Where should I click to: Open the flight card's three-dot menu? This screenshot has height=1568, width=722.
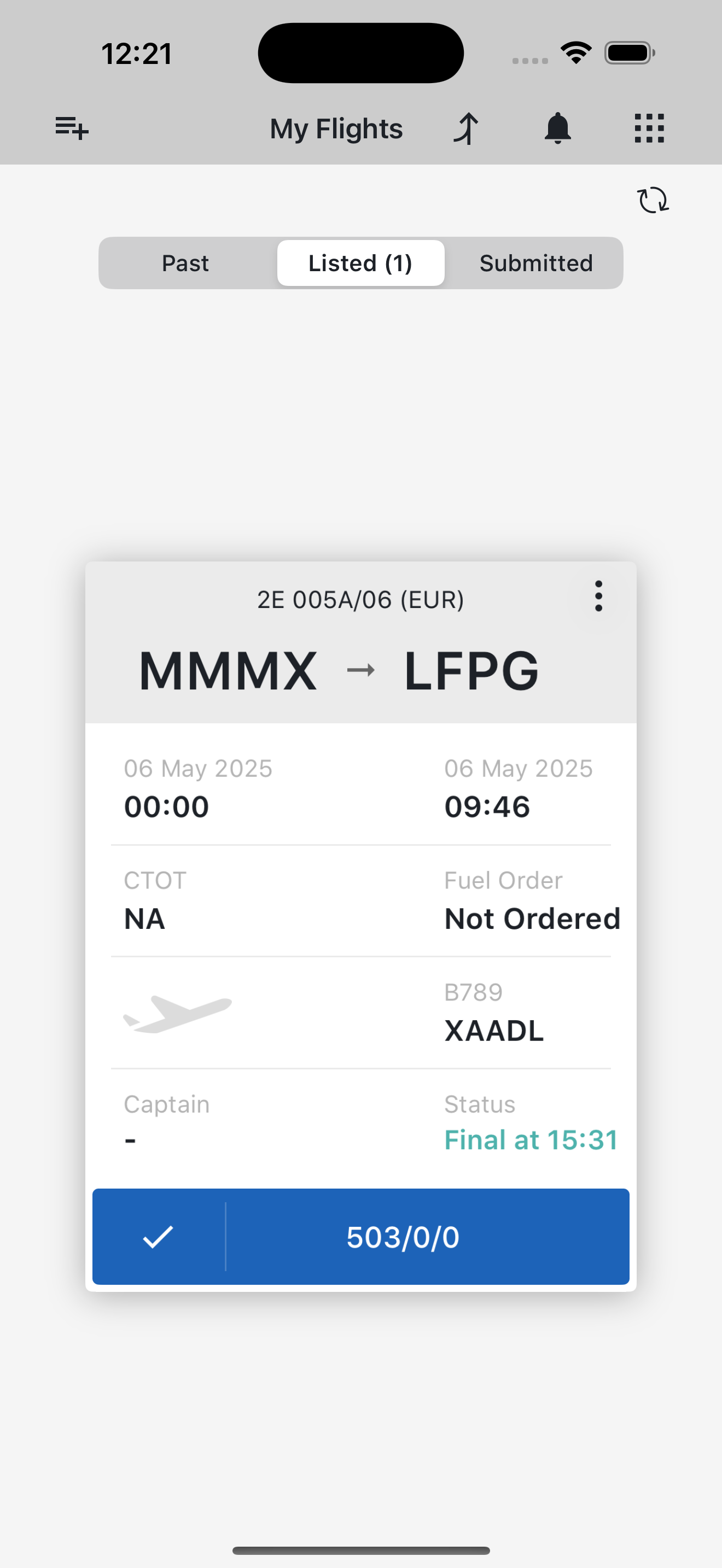coord(598,596)
